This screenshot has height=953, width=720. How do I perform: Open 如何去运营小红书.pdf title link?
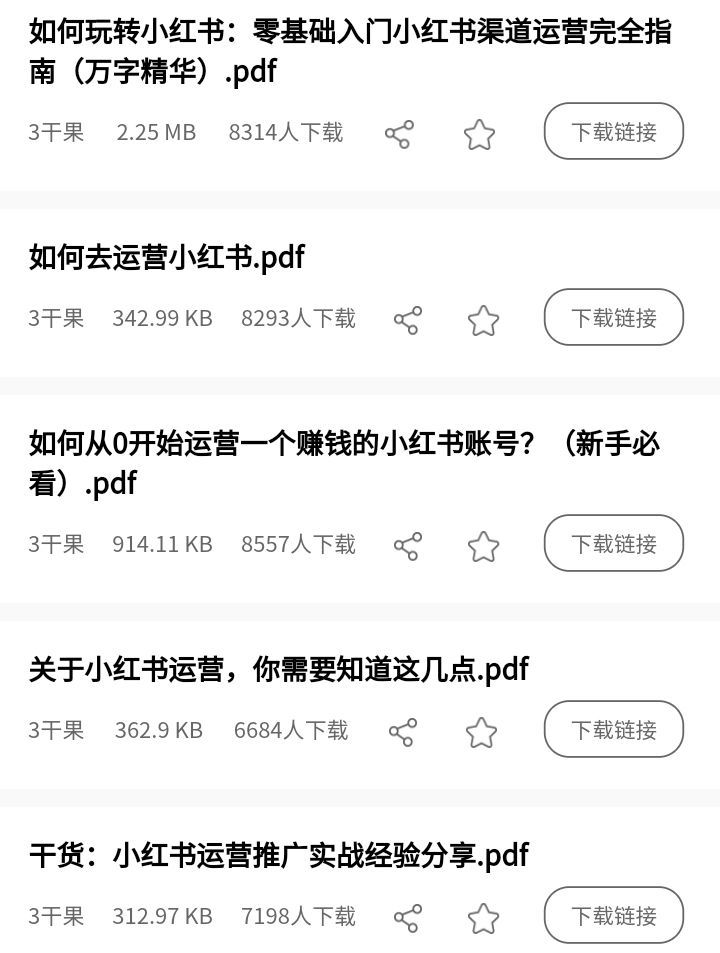coord(168,257)
